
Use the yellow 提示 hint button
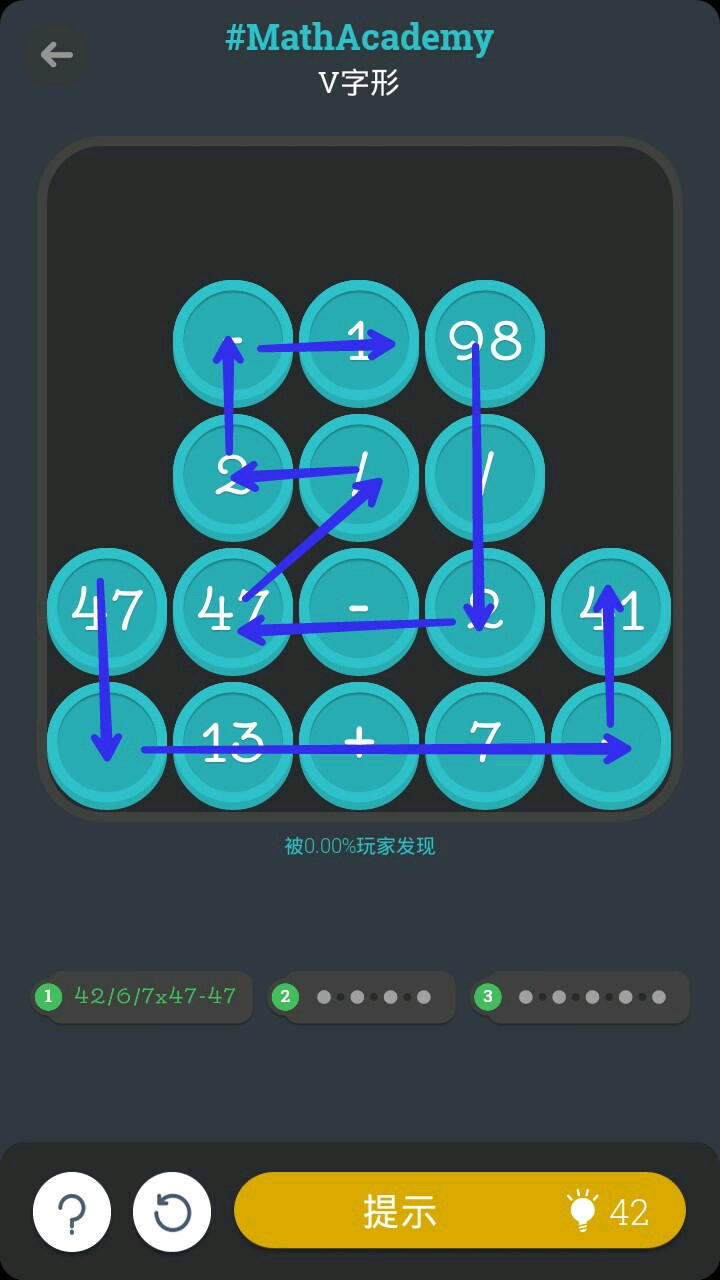[459, 1211]
